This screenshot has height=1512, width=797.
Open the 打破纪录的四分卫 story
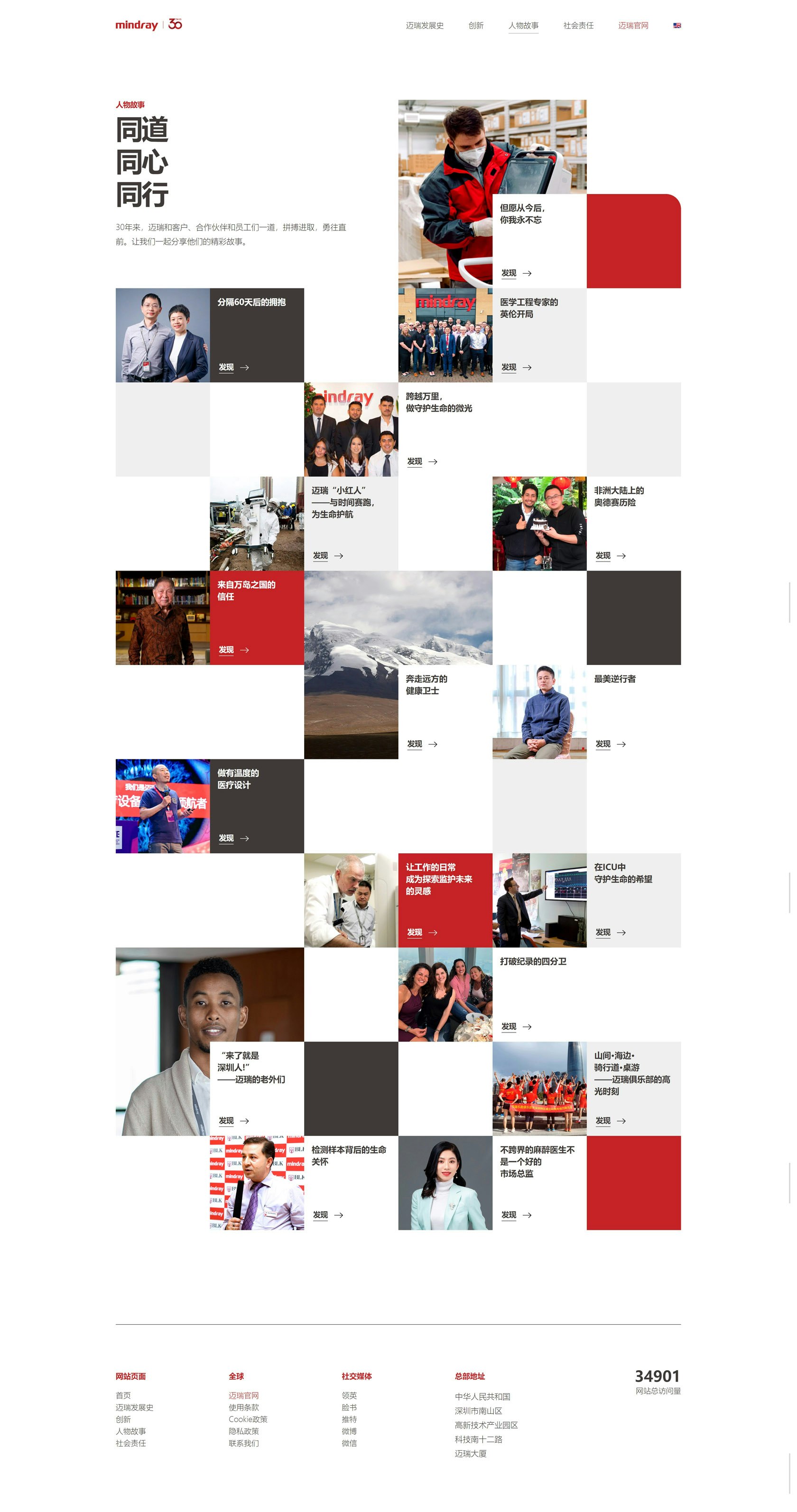(533, 961)
